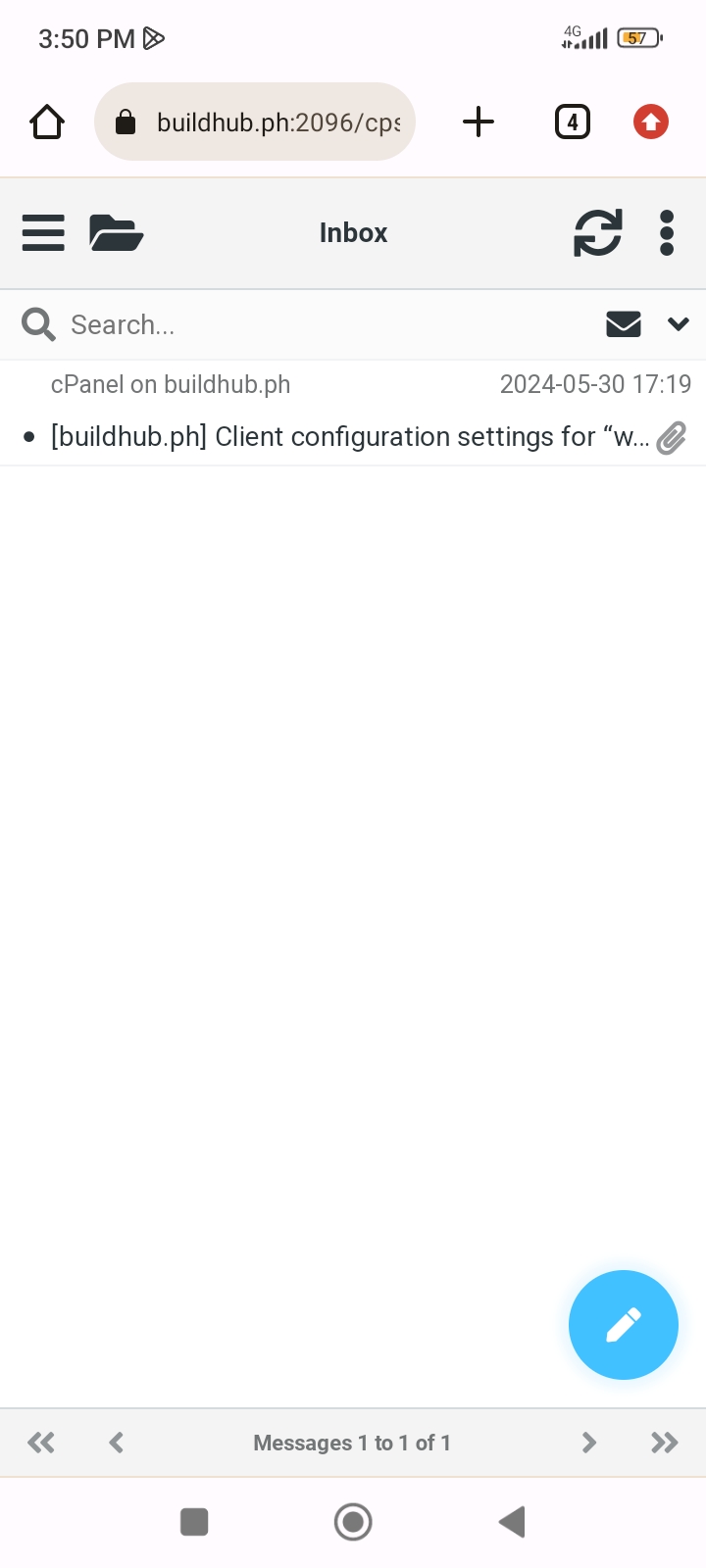Viewport: 706px width, 1568px height.
Task: Refresh the inbox
Action: pyautogui.click(x=597, y=233)
